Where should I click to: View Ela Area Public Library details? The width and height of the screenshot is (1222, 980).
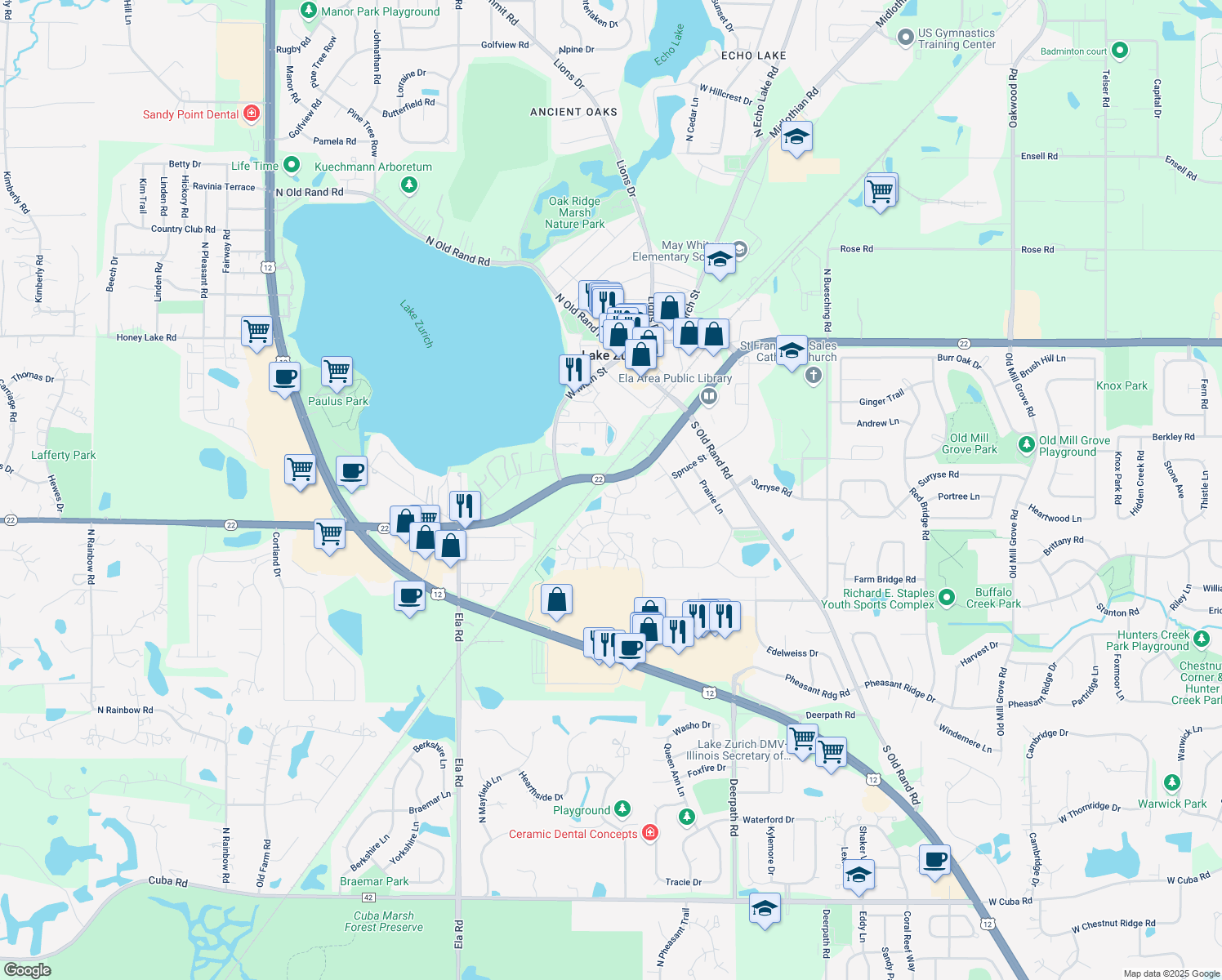click(x=675, y=378)
